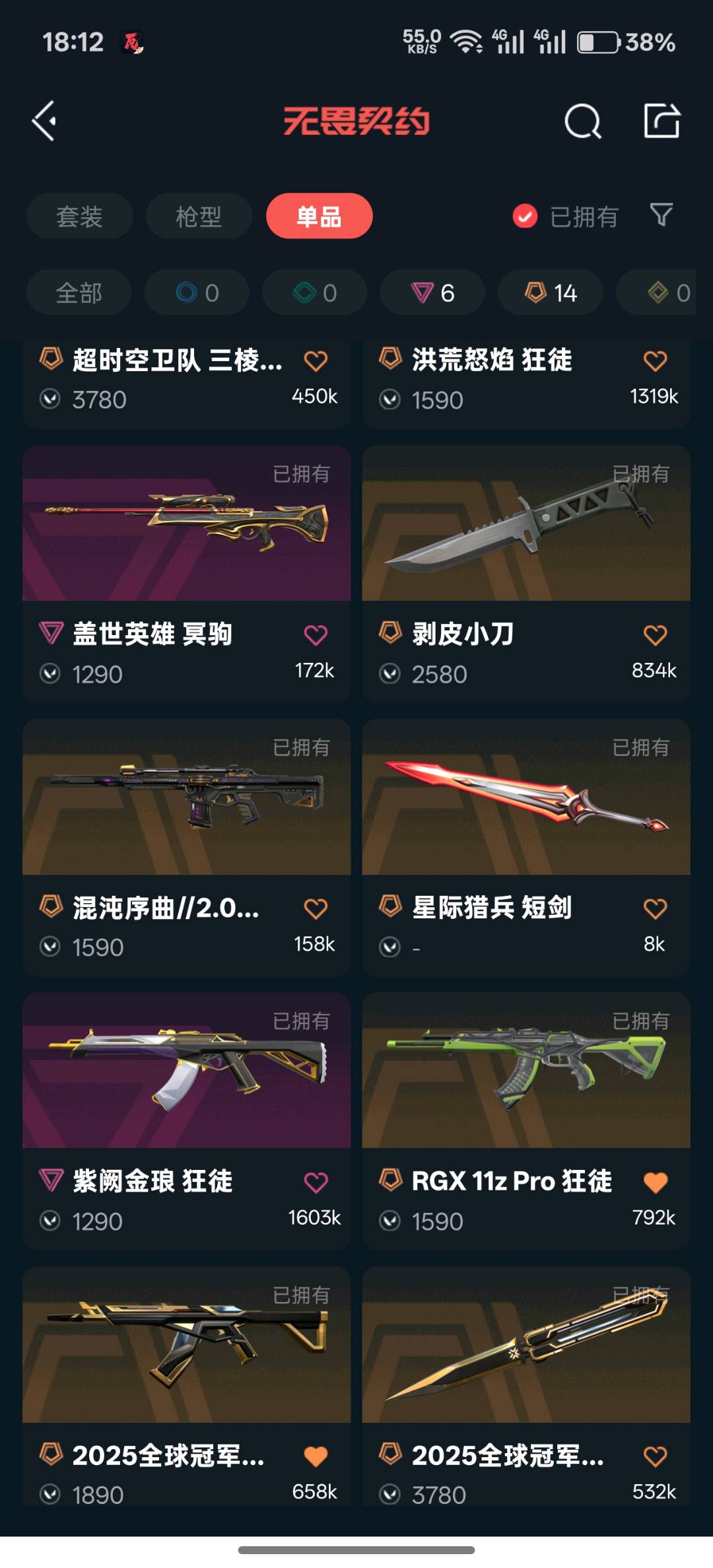This screenshot has width=713, height=1568.
Task: Filter by the purple tier chip showing 6
Action: pos(432,292)
